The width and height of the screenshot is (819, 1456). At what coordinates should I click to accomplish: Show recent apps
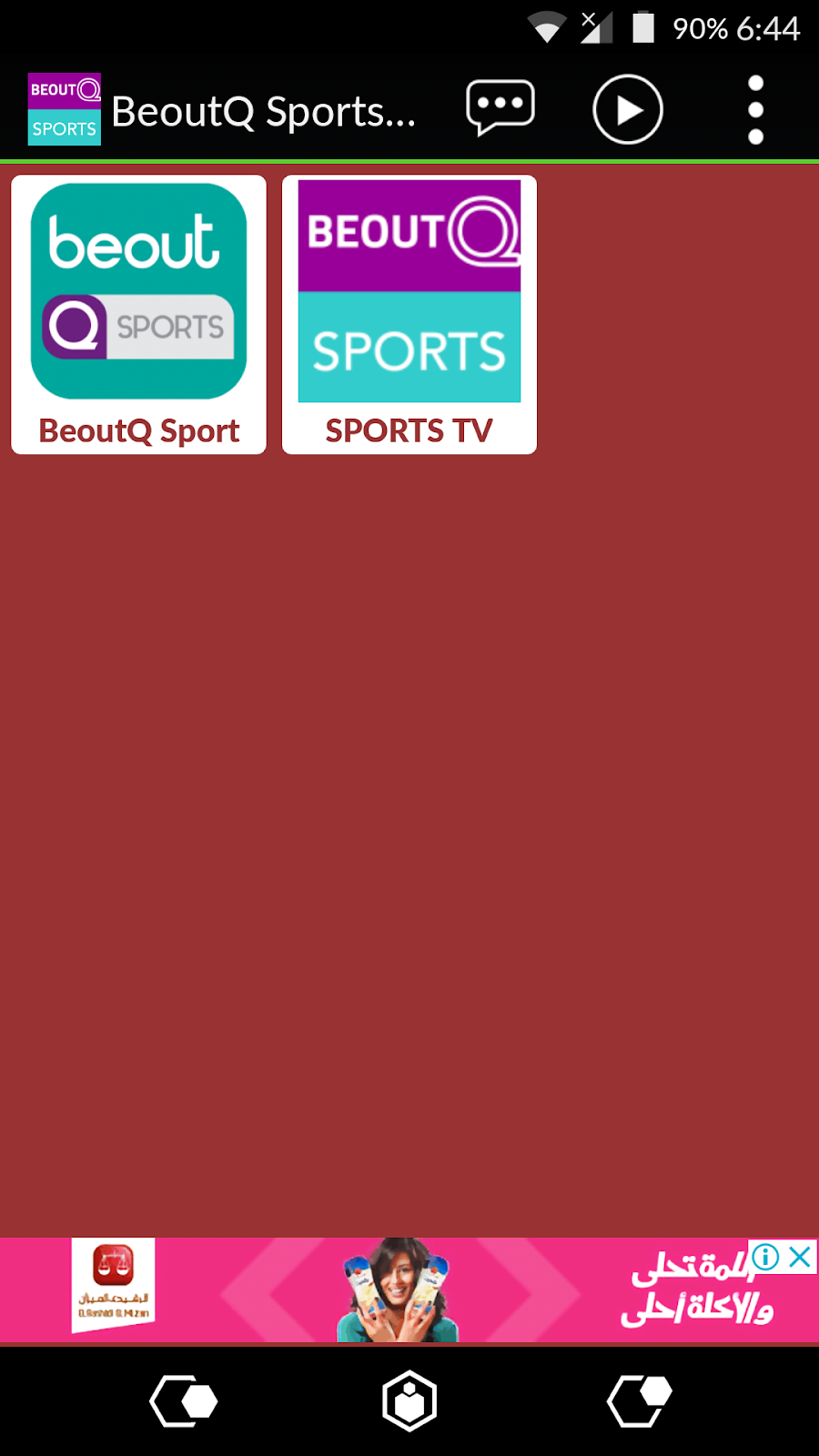pos(639,1400)
